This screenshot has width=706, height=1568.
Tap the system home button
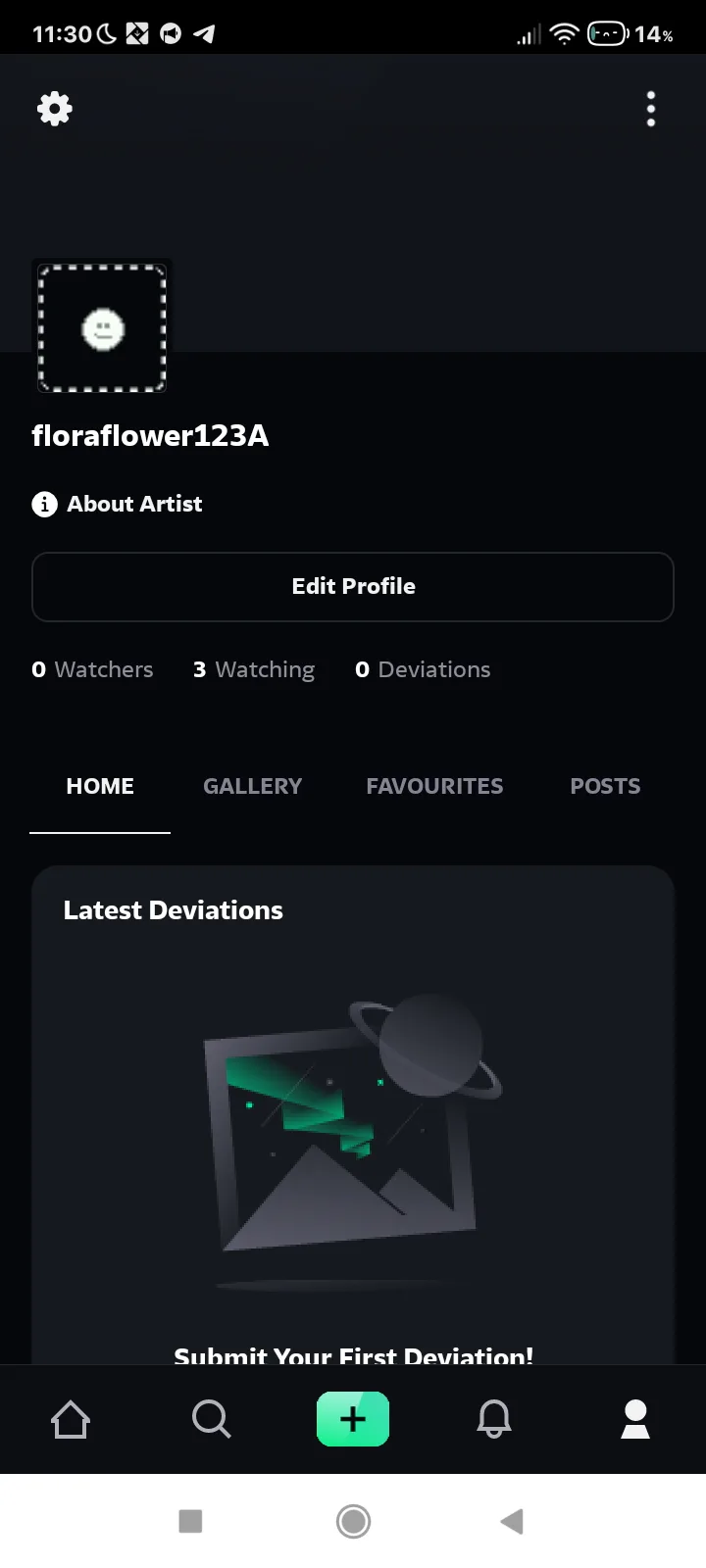click(353, 1521)
